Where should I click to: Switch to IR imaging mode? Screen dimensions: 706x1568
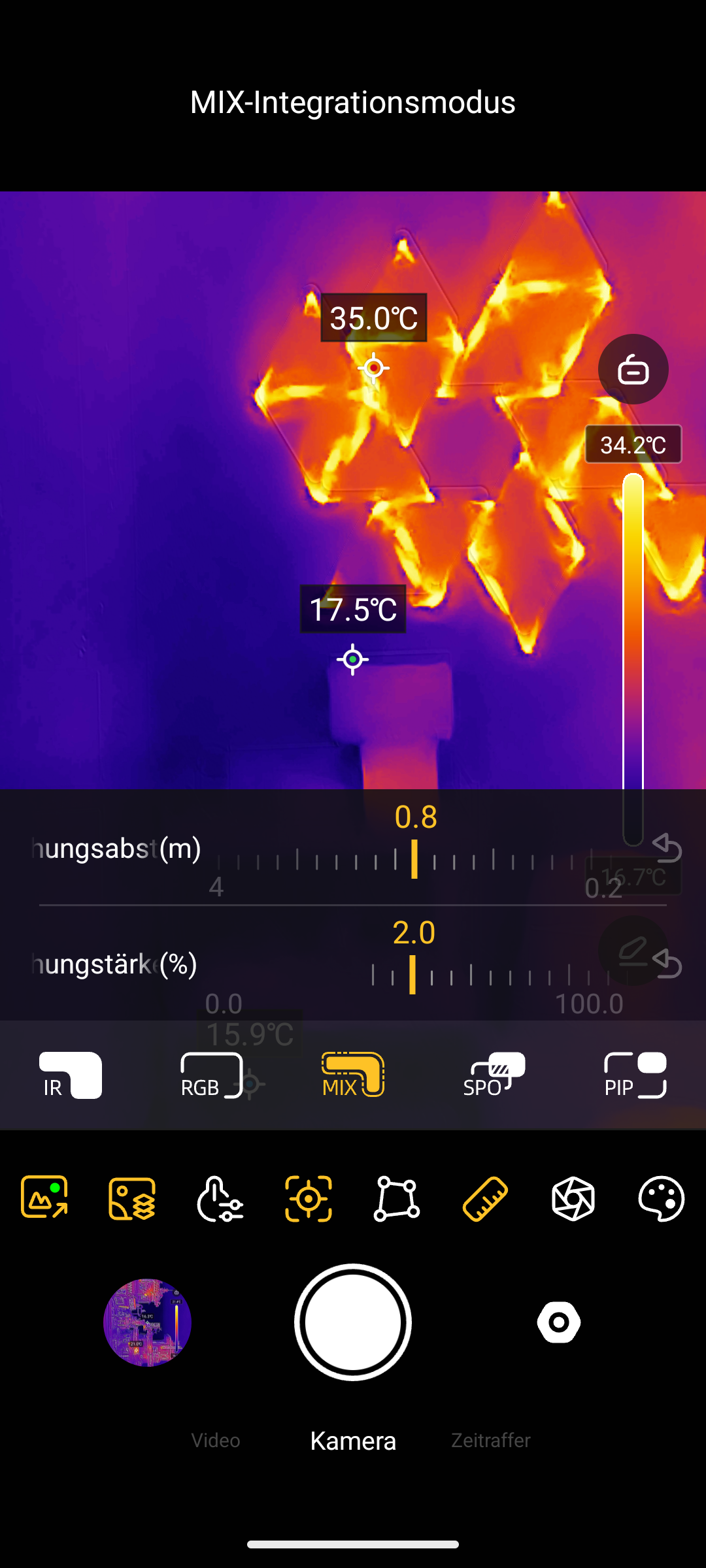coord(70,1075)
